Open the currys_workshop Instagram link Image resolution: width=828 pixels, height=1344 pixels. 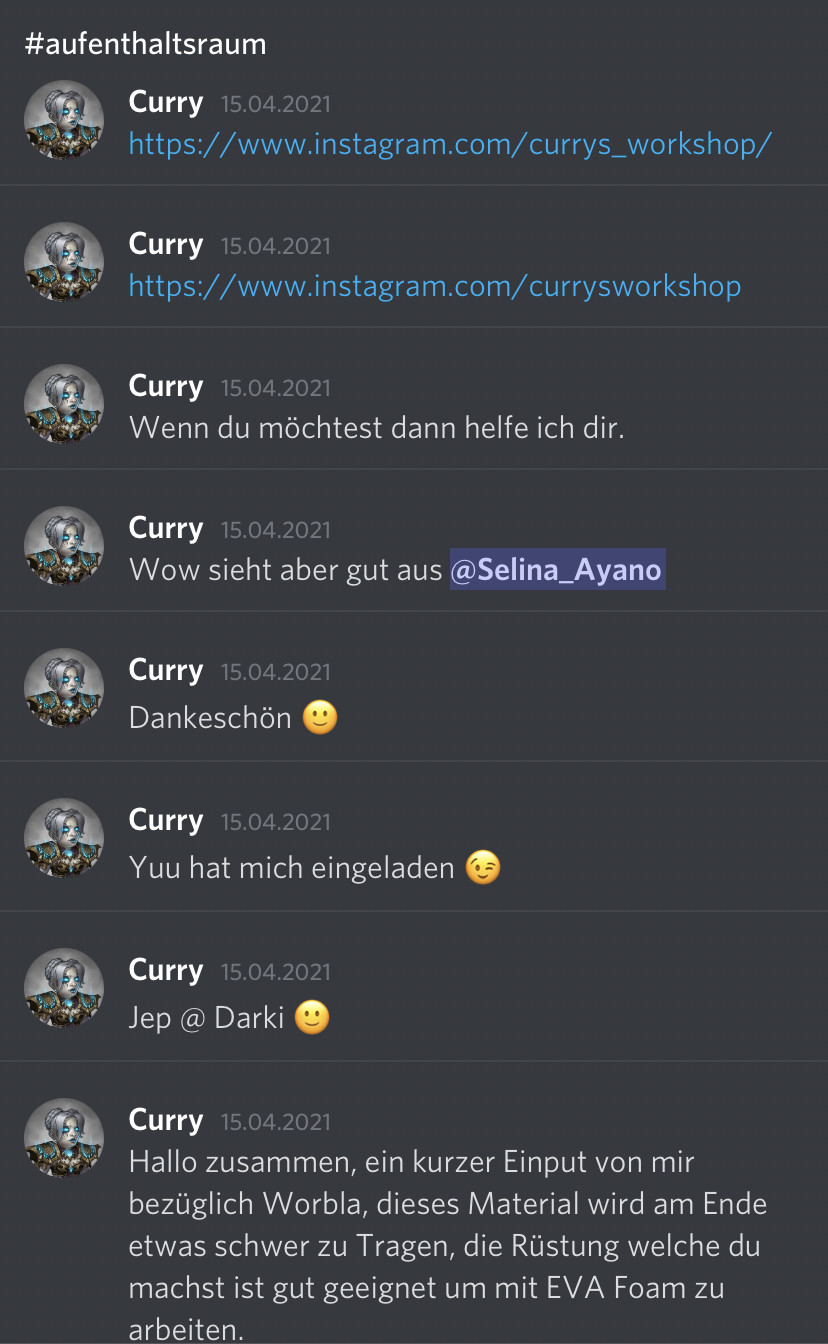click(450, 144)
